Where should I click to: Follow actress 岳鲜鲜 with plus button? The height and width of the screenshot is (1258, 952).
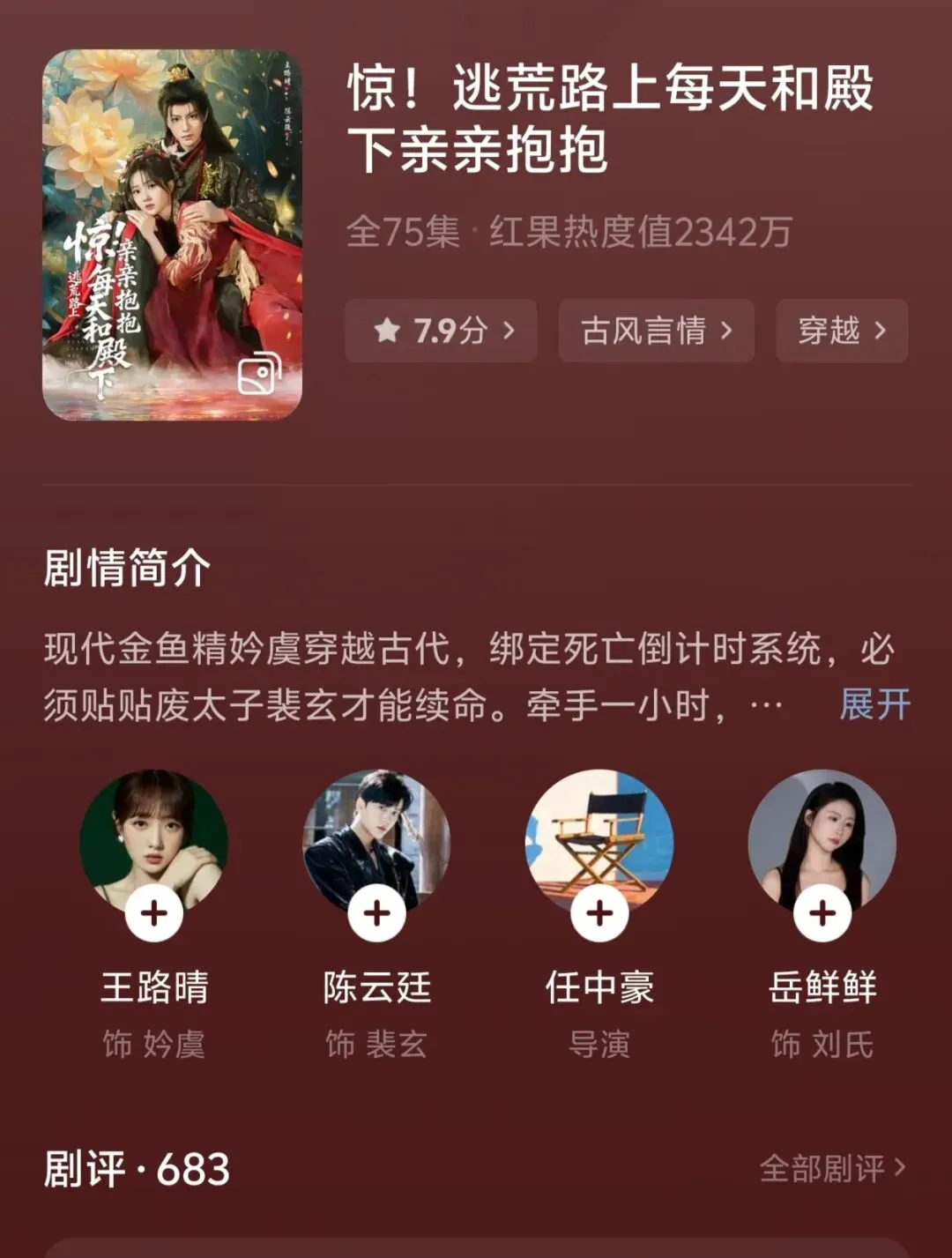coord(822,913)
